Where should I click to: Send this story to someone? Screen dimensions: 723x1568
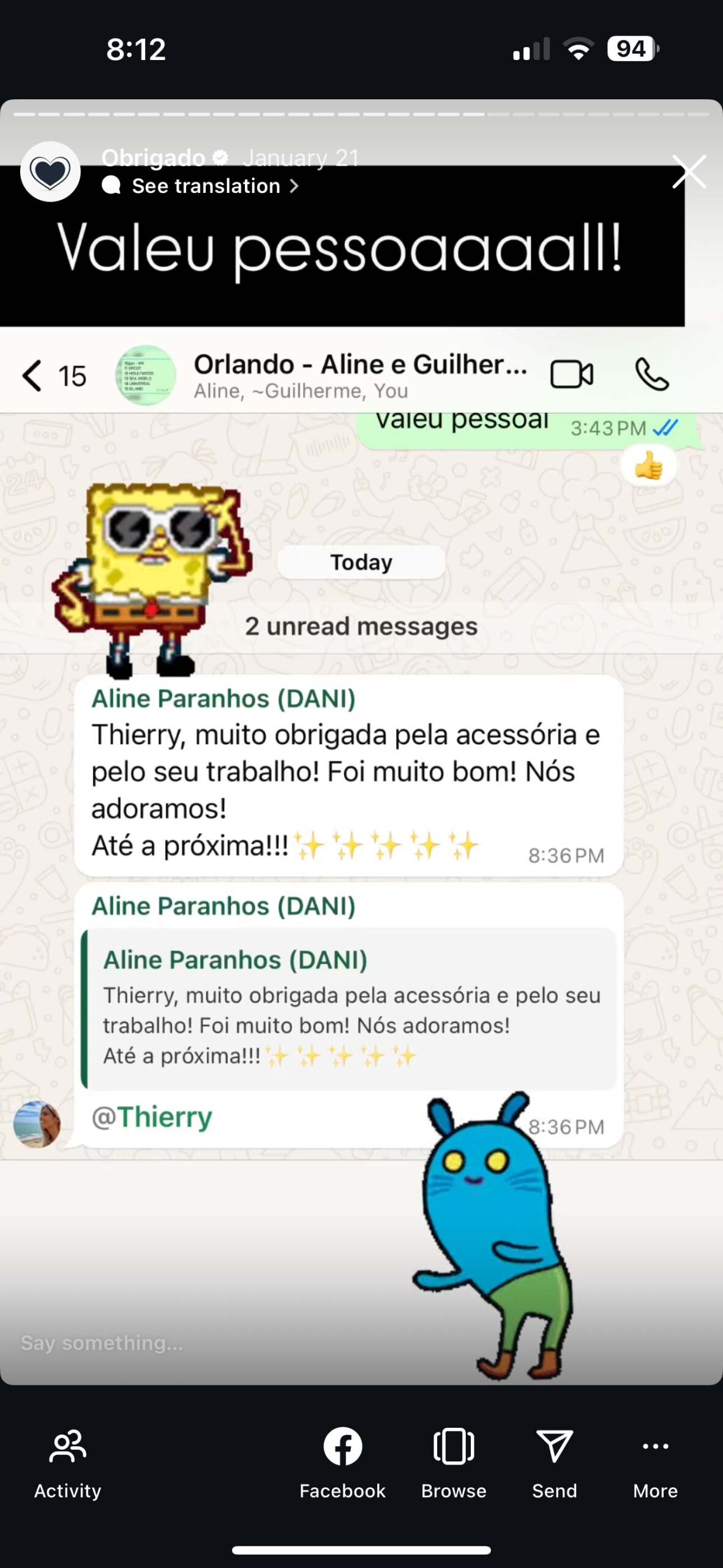coord(555,1464)
